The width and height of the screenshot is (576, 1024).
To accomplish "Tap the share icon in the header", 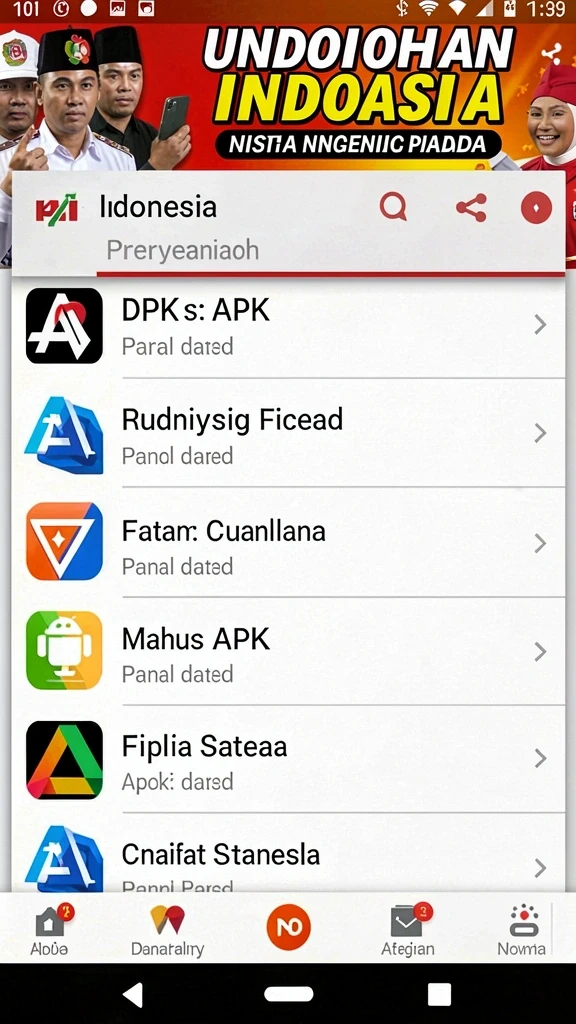I will click(x=471, y=208).
